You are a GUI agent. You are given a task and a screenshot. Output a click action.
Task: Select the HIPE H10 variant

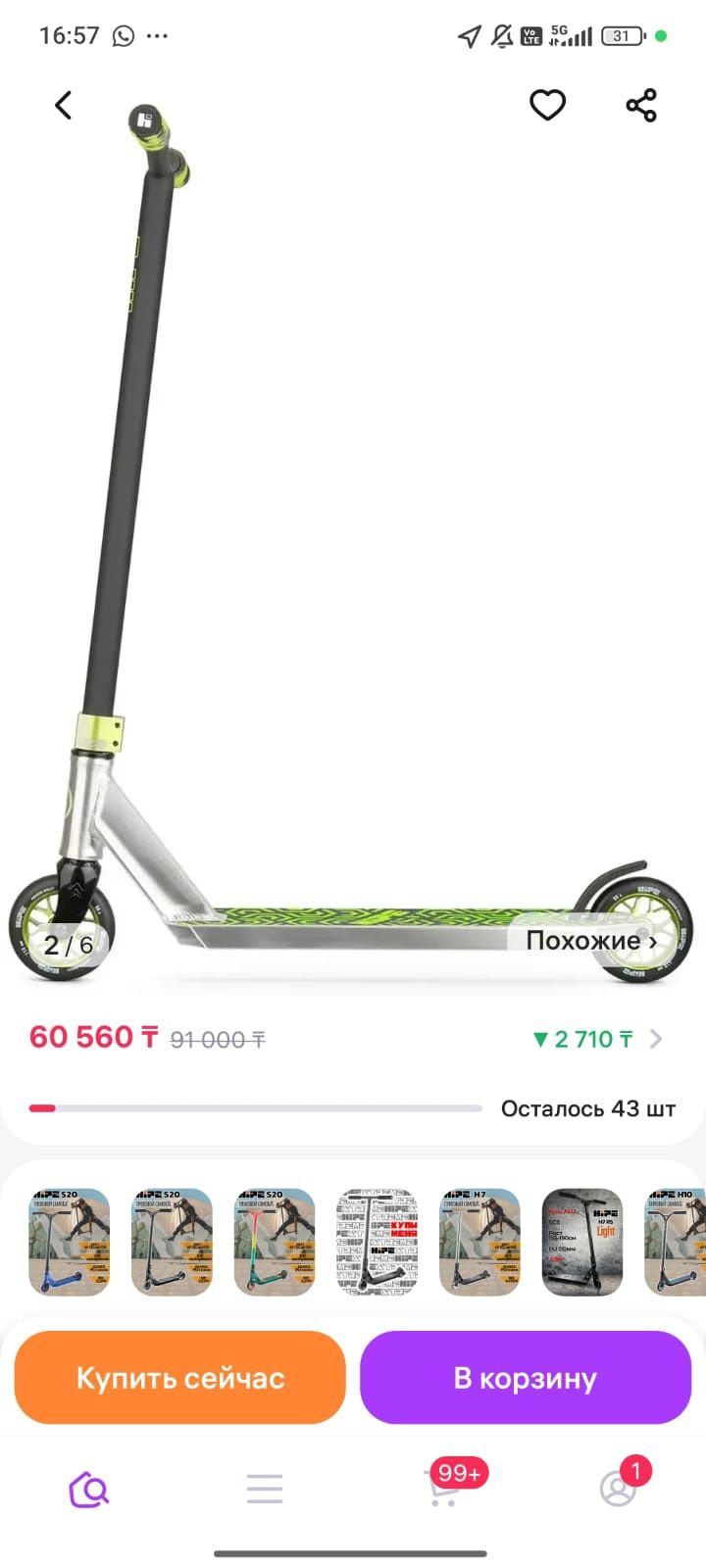click(675, 1243)
